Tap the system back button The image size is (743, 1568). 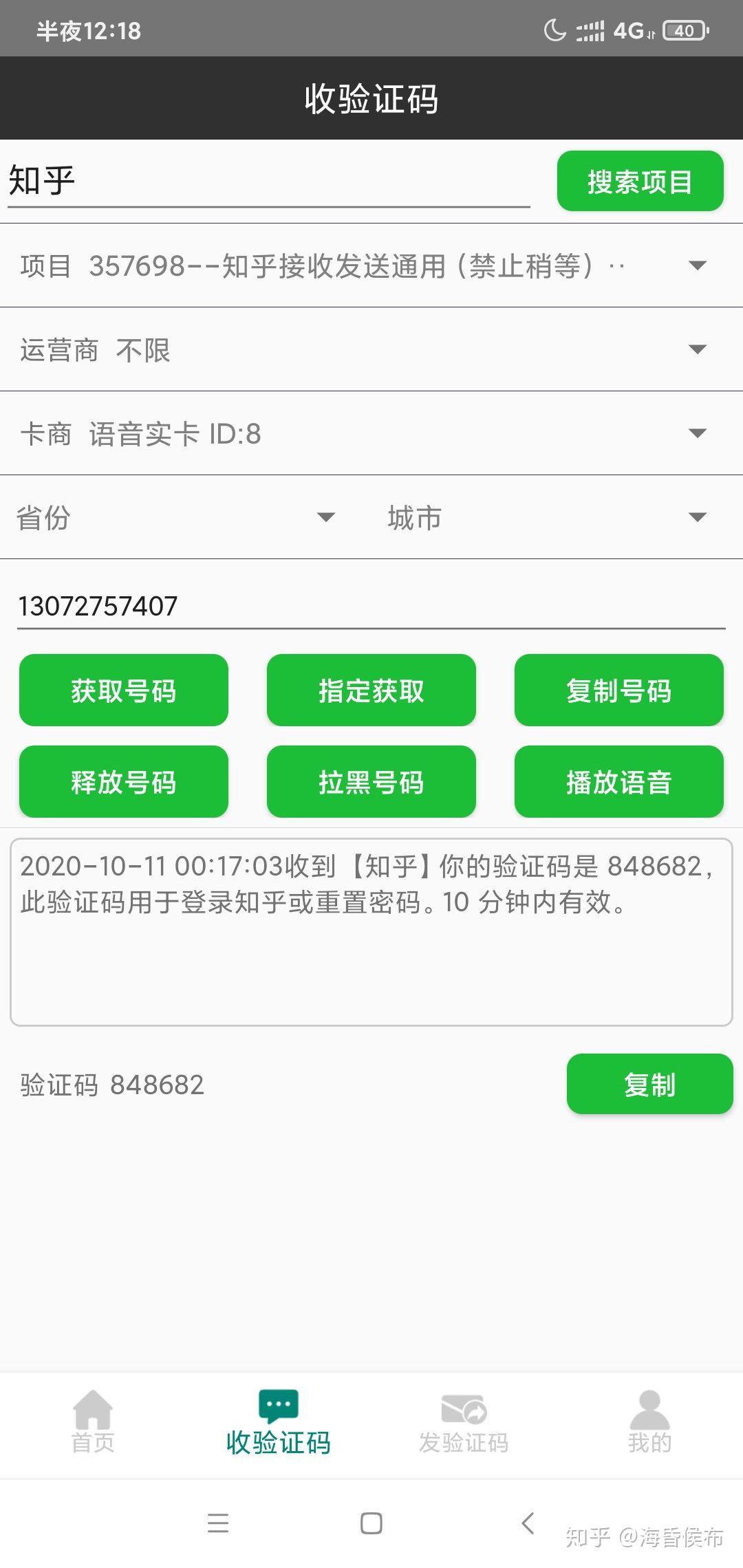(528, 1523)
